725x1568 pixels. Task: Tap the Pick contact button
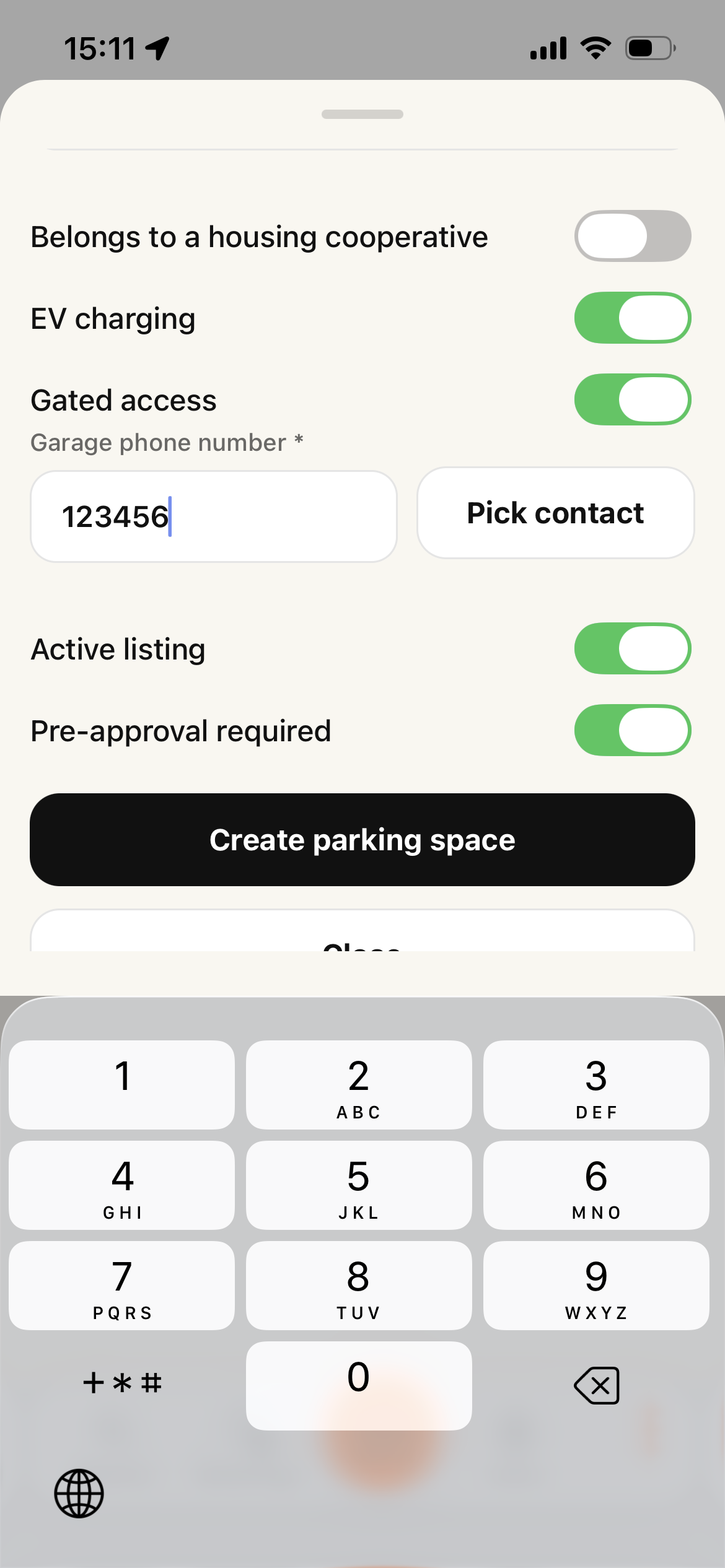(x=555, y=512)
